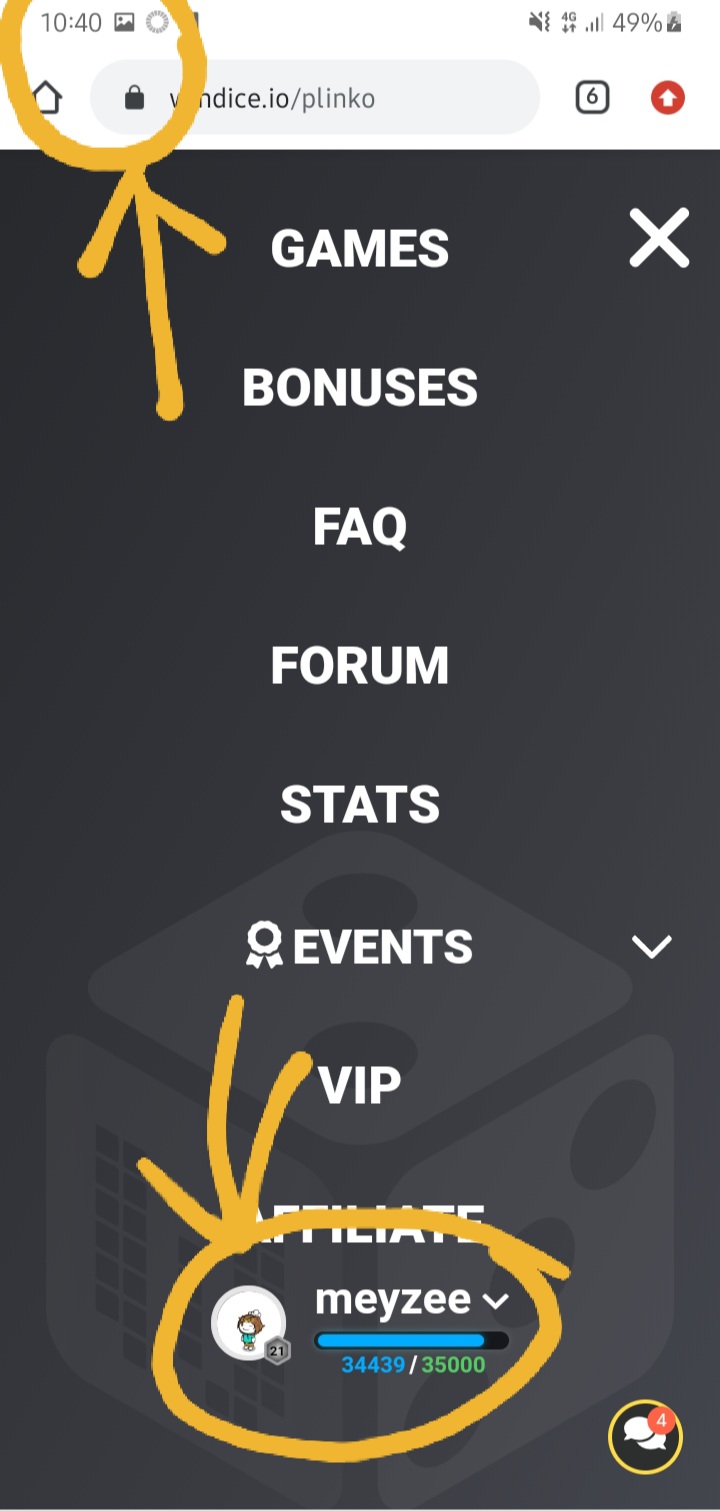
Task: Visit the Forum
Action: (x=360, y=665)
